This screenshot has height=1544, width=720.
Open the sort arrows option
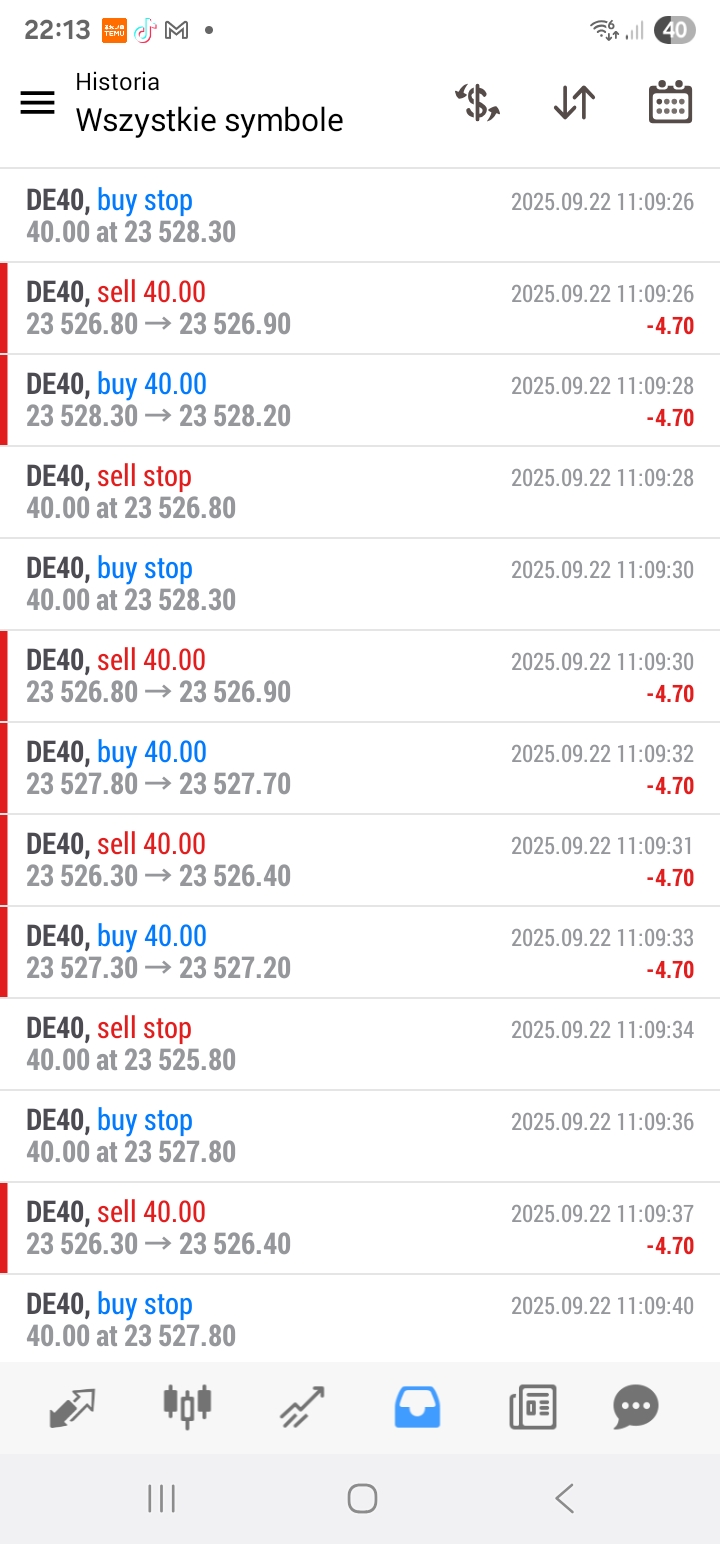[x=574, y=103]
